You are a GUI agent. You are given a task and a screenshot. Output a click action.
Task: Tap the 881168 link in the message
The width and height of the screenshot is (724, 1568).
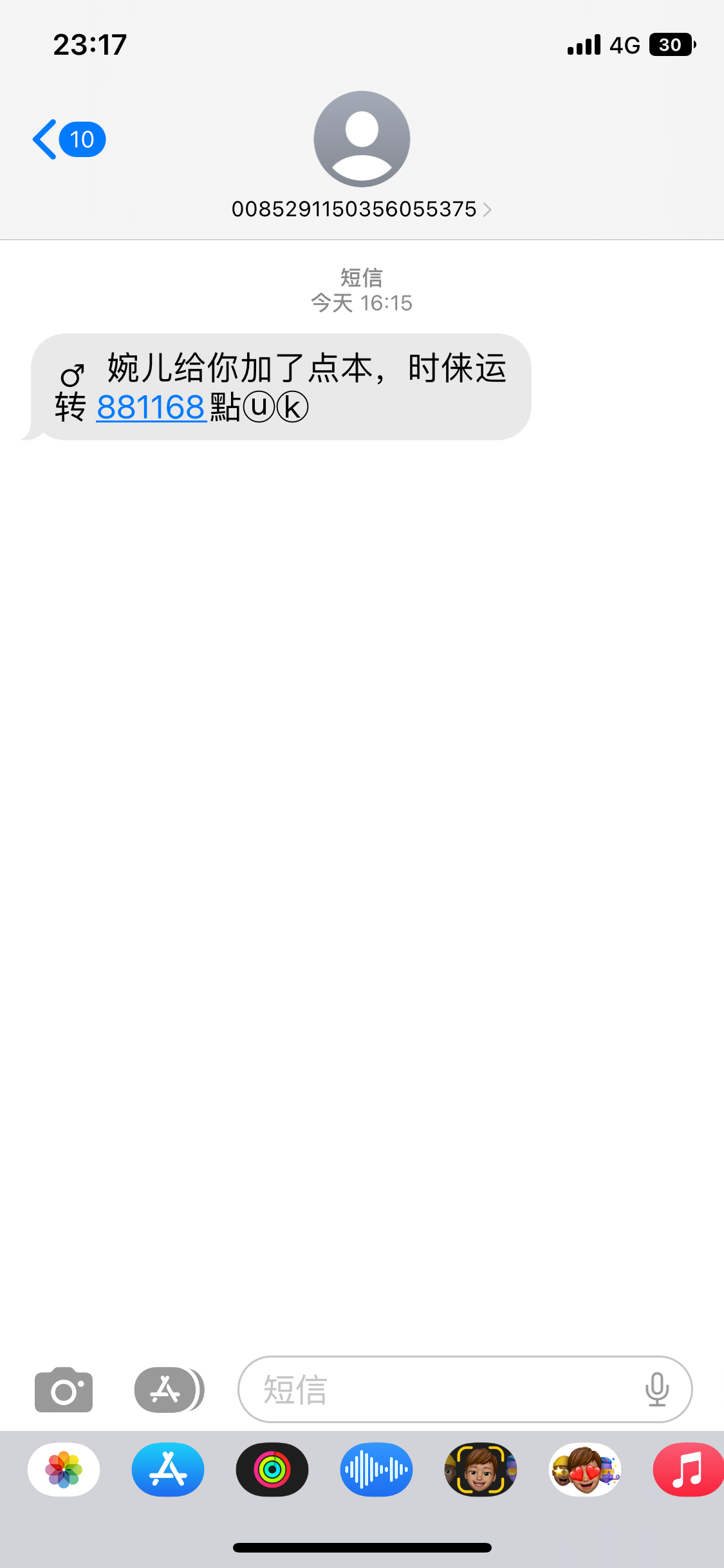pyautogui.click(x=151, y=407)
